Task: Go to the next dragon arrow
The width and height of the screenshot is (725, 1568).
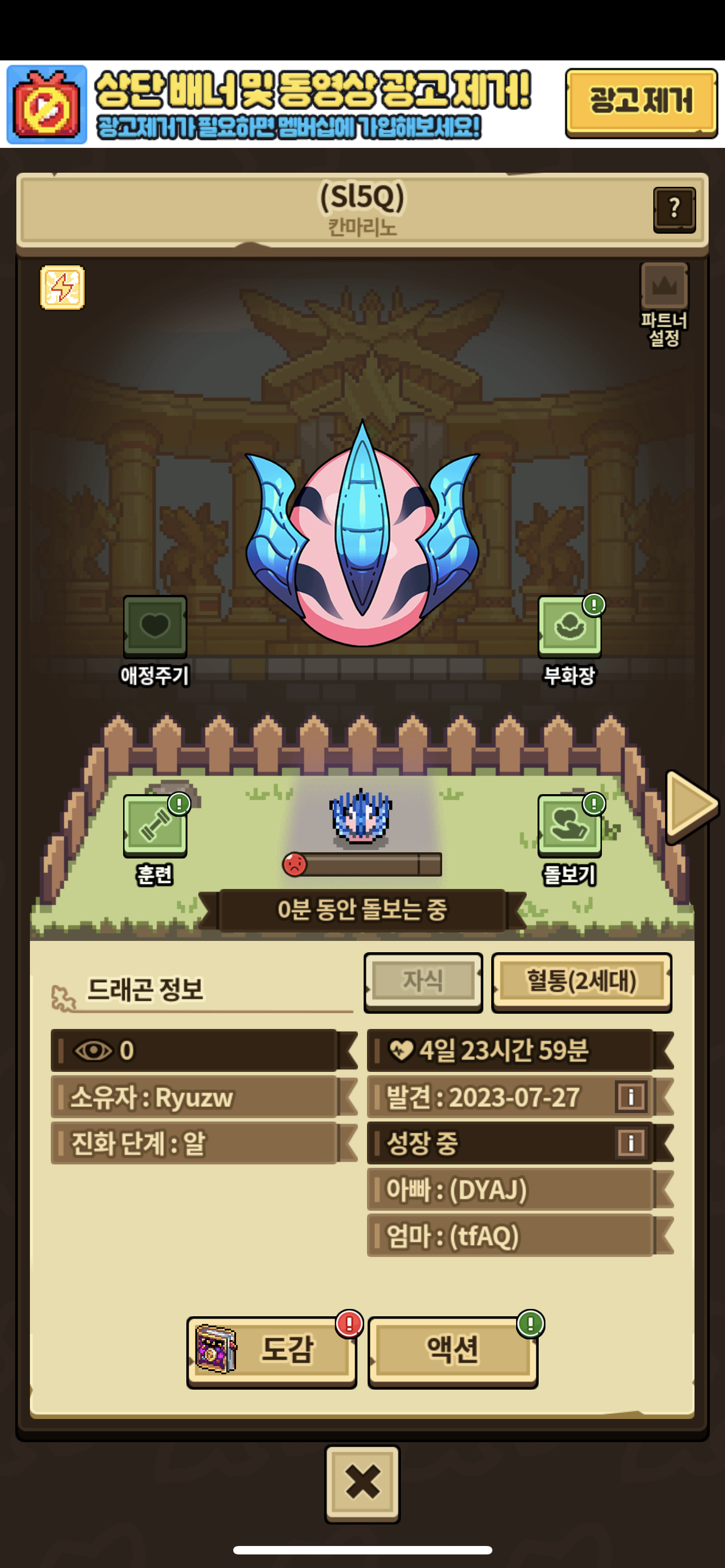Action: tap(691, 805)
